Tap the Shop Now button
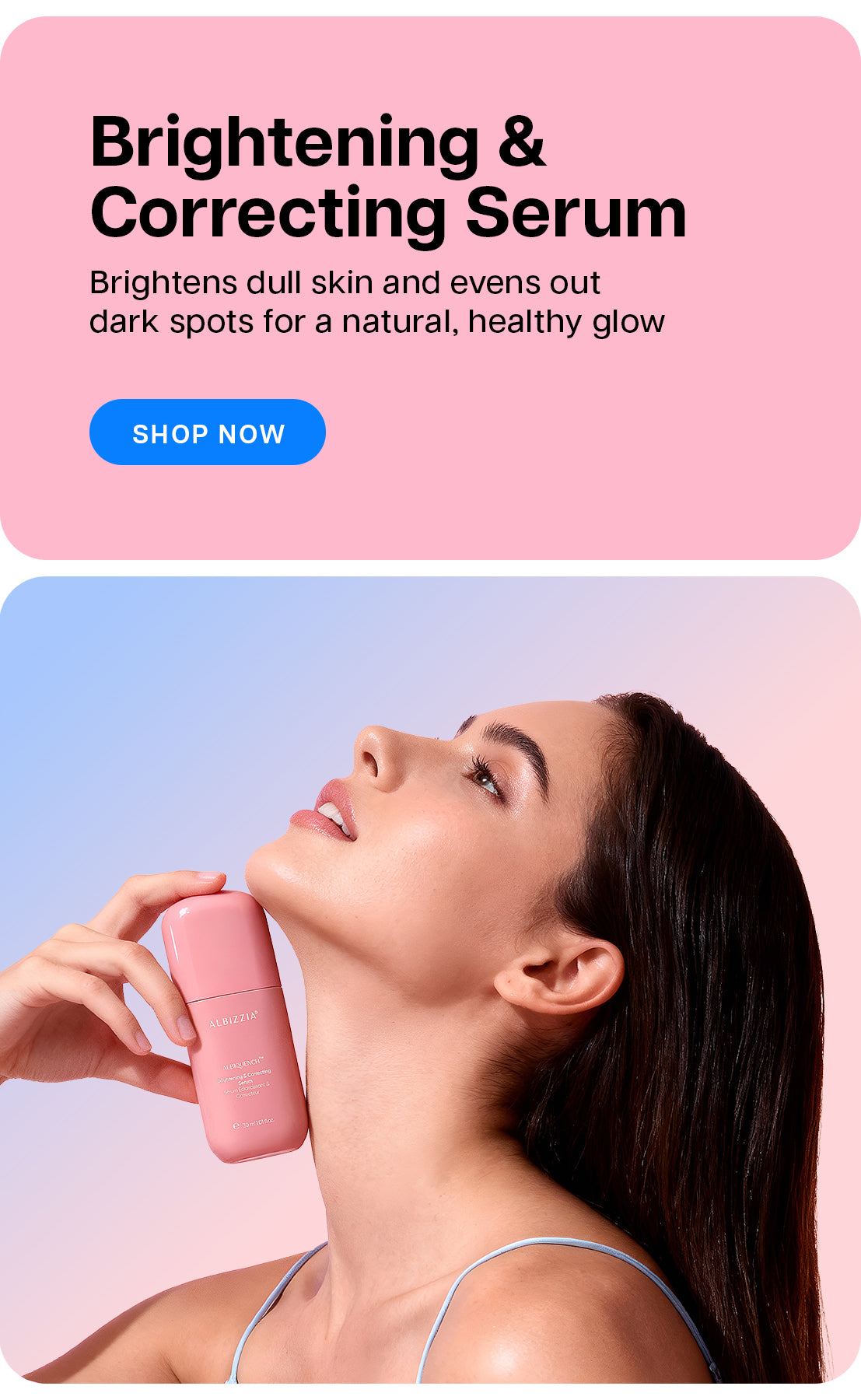Viewport: 861px width, 1400px height. [x=208, y=432]
